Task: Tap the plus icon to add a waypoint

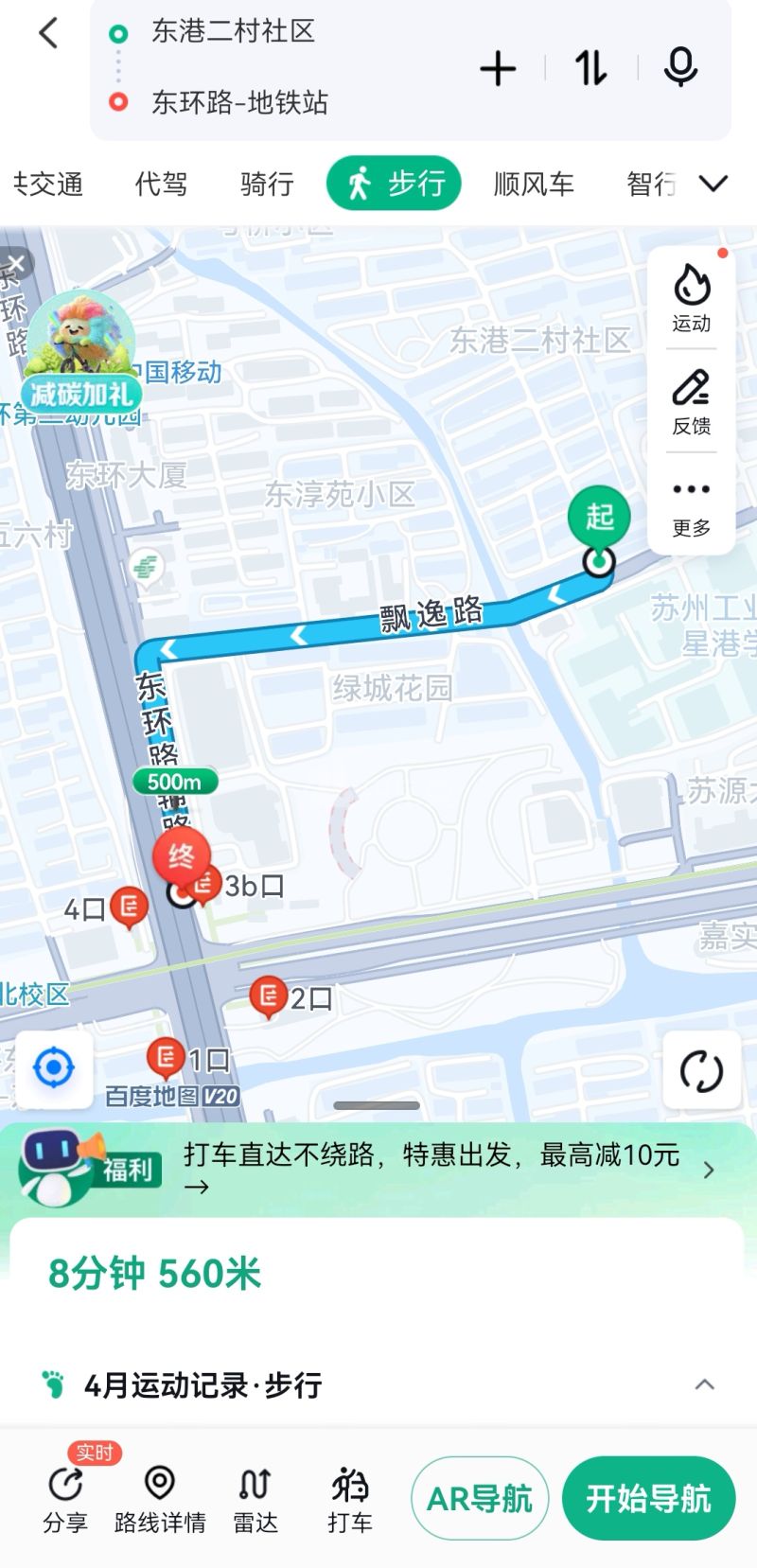Action: (499, 67)
